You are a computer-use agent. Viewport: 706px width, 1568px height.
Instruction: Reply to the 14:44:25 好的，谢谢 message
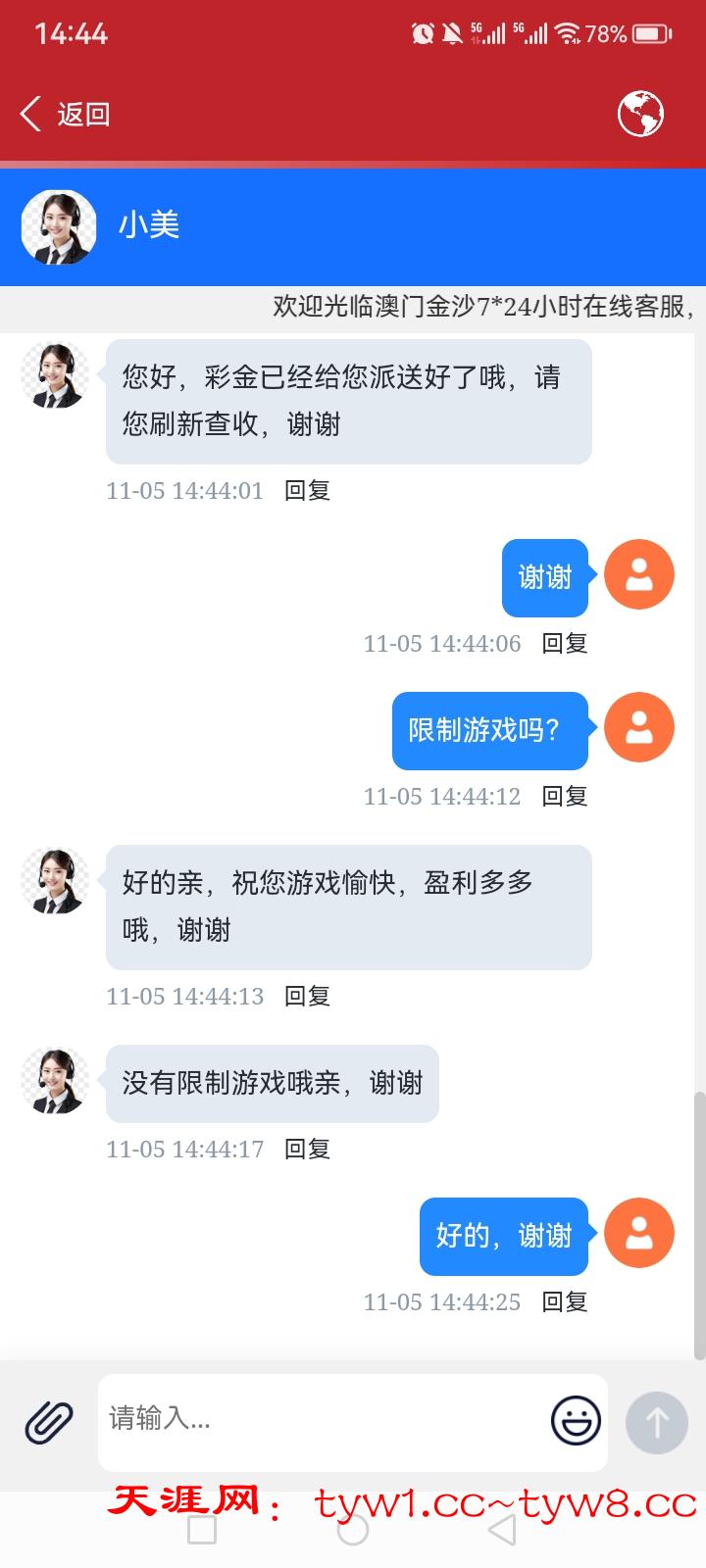click(x=565, y=1302)
